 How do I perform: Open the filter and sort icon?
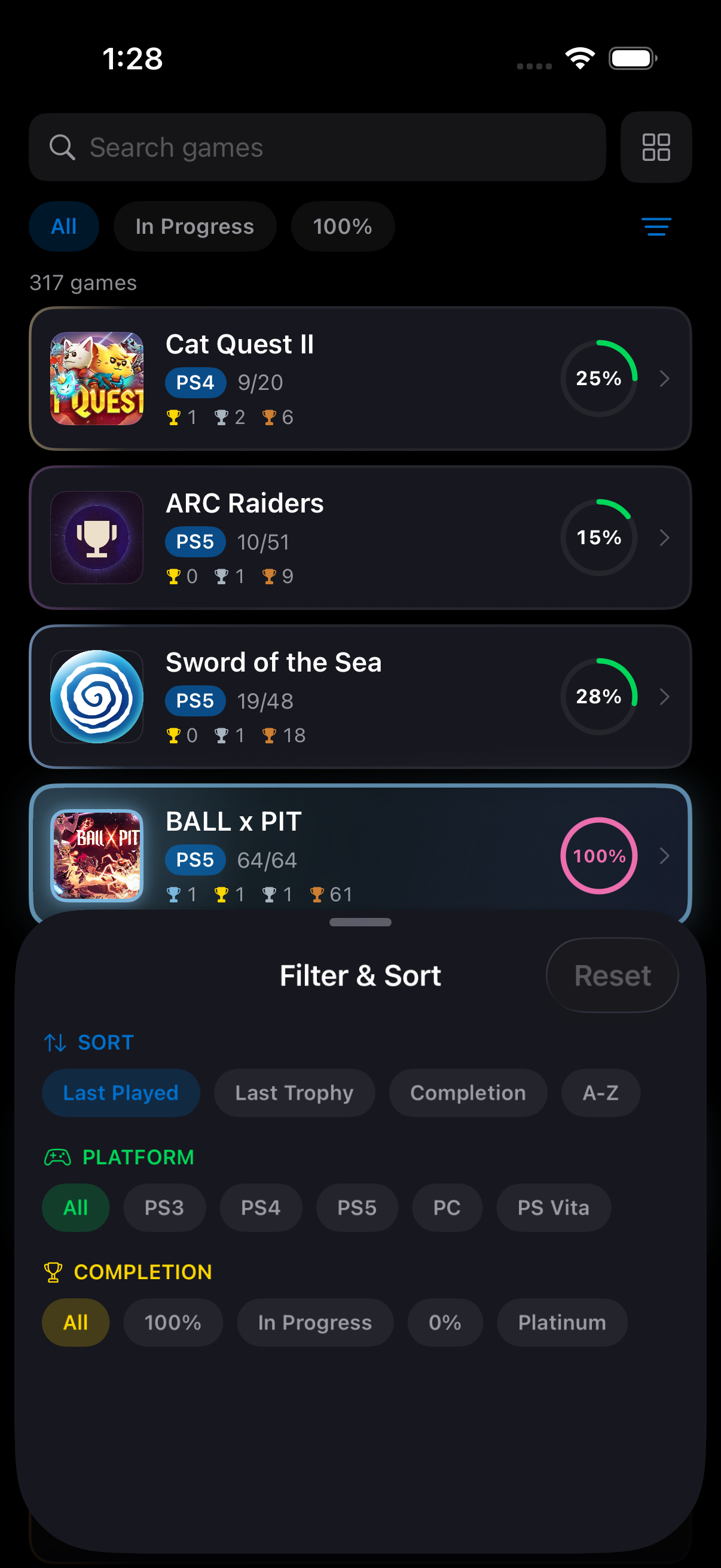coord(656,227)
